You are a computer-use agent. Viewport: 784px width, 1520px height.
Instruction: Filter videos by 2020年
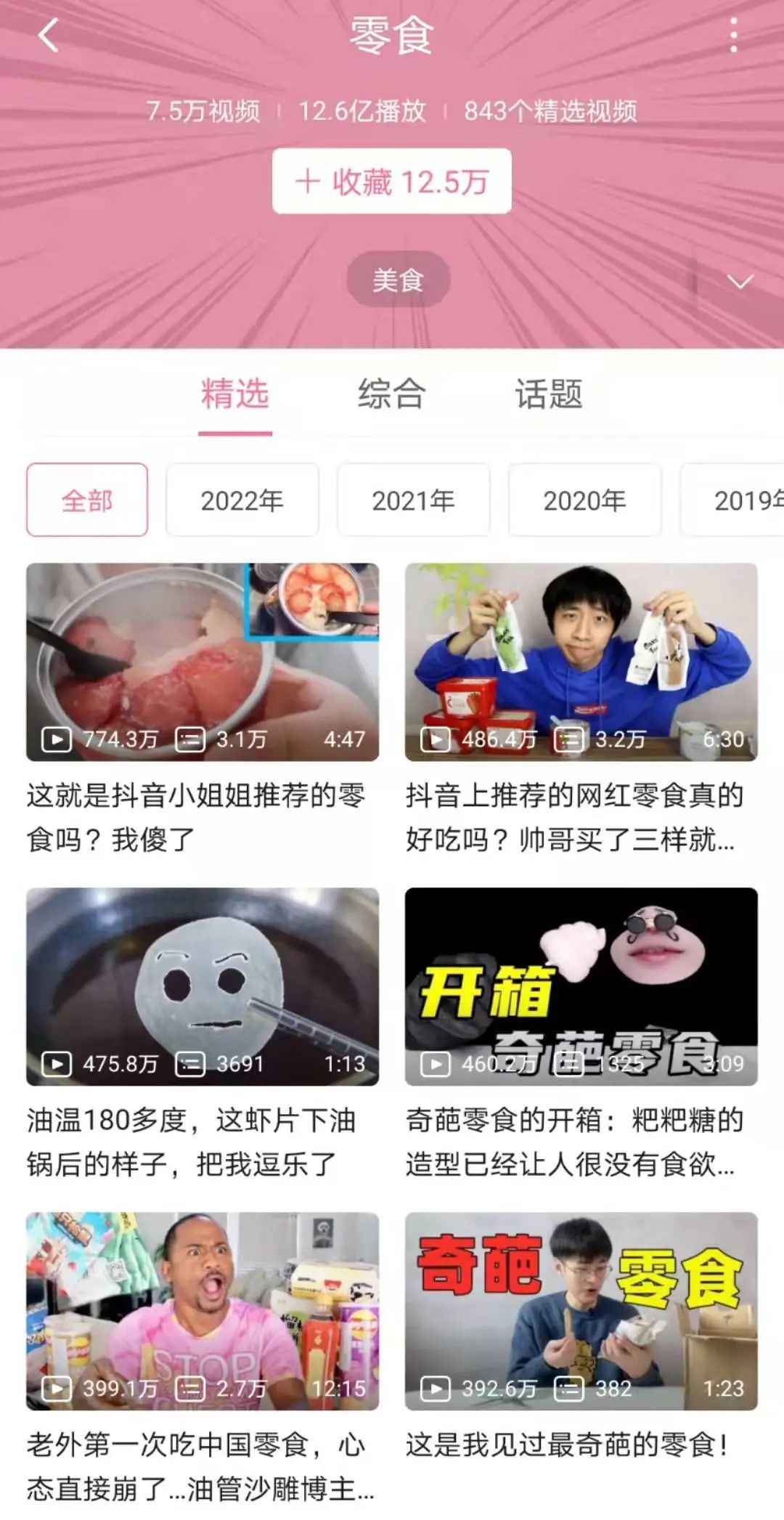point(584,500)
